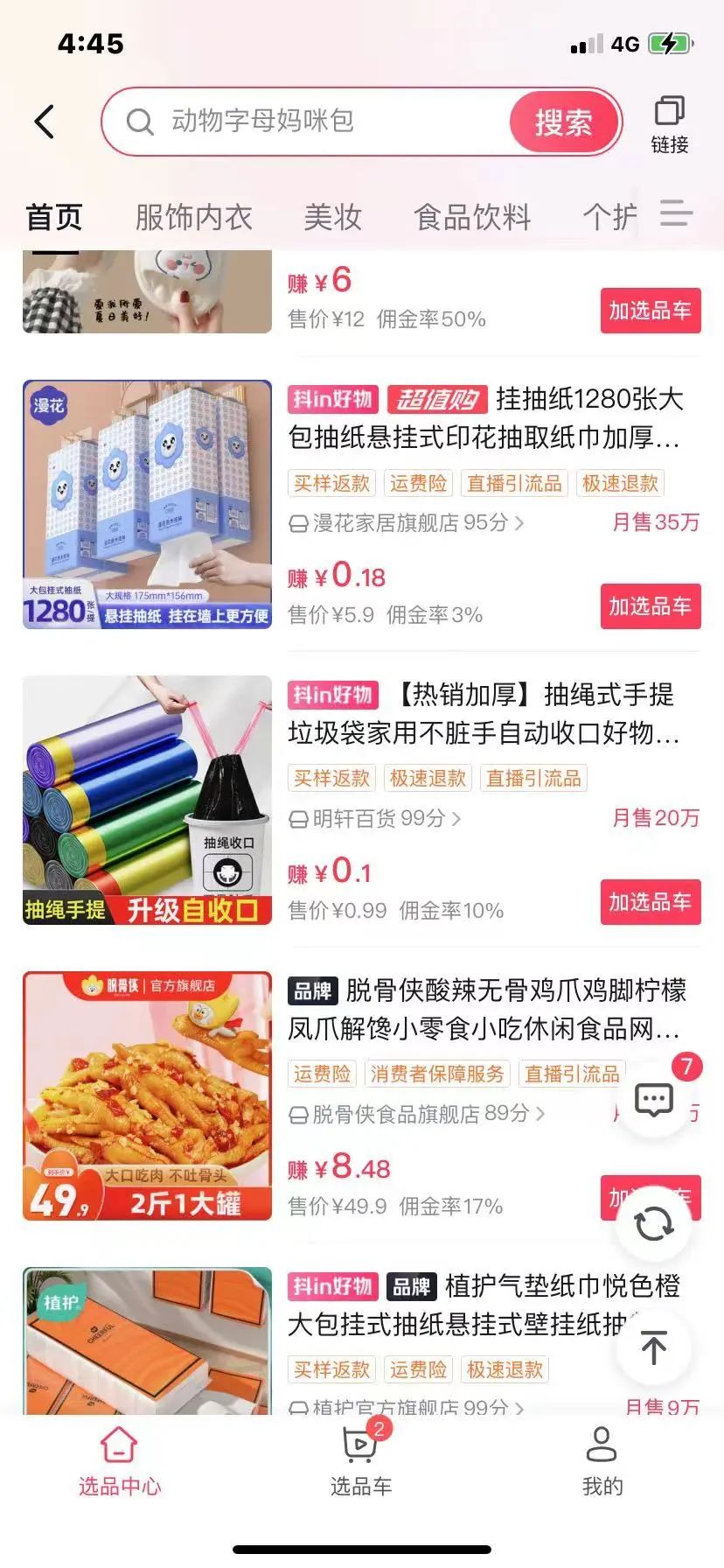Tap the back arrow at top left

point(45,122)
